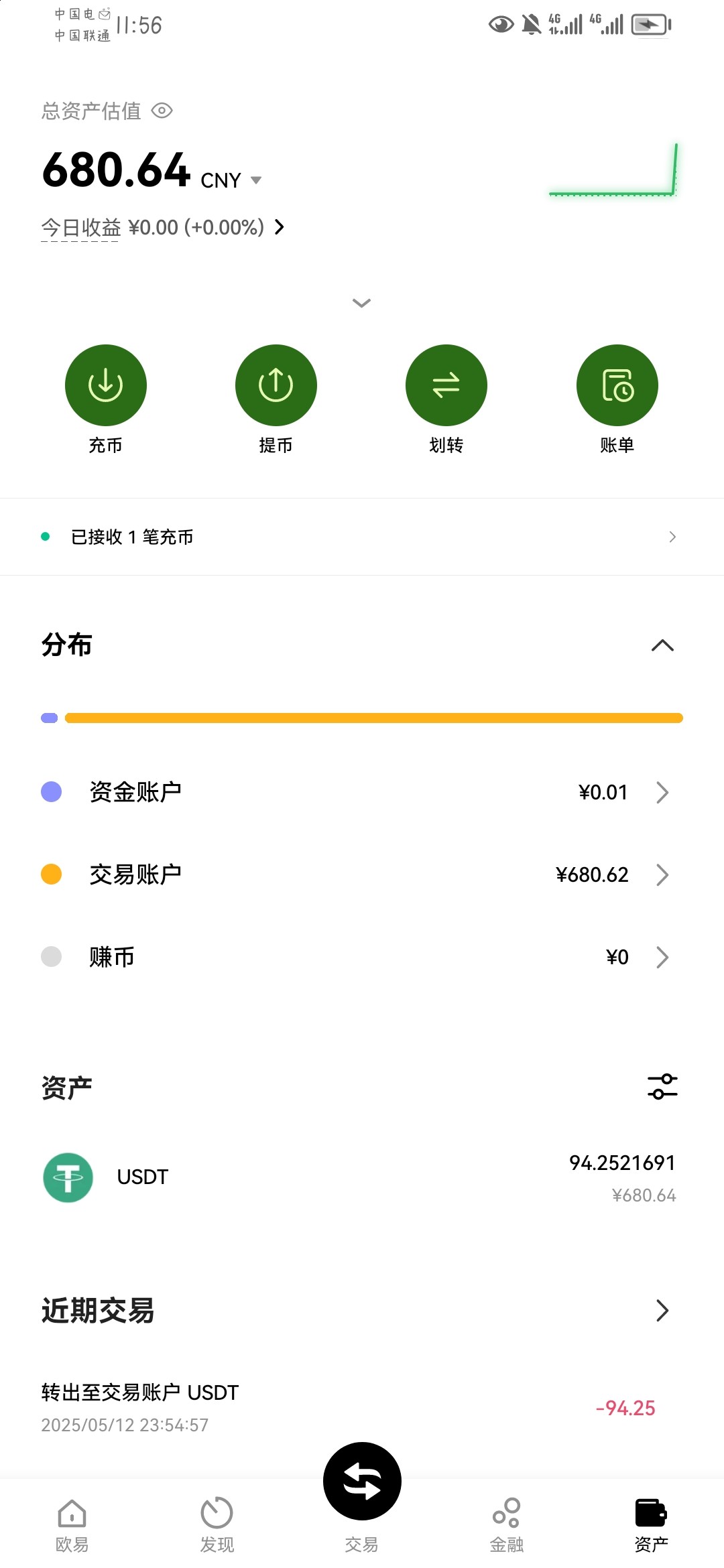The width and height of the screenshot is (724, 1568).
Task: Open the 账单 bills page
Action: [x=617, y=386]
